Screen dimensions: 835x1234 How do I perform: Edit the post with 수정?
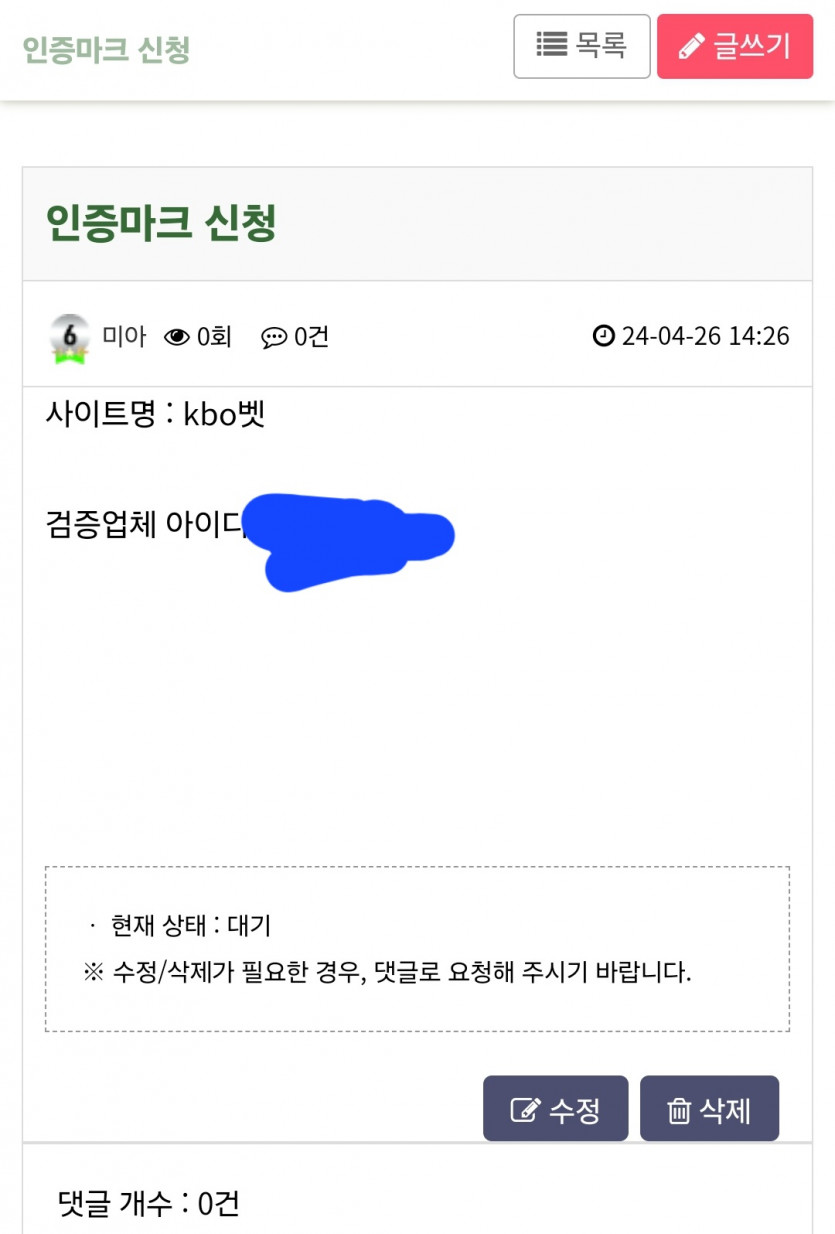555,1109
